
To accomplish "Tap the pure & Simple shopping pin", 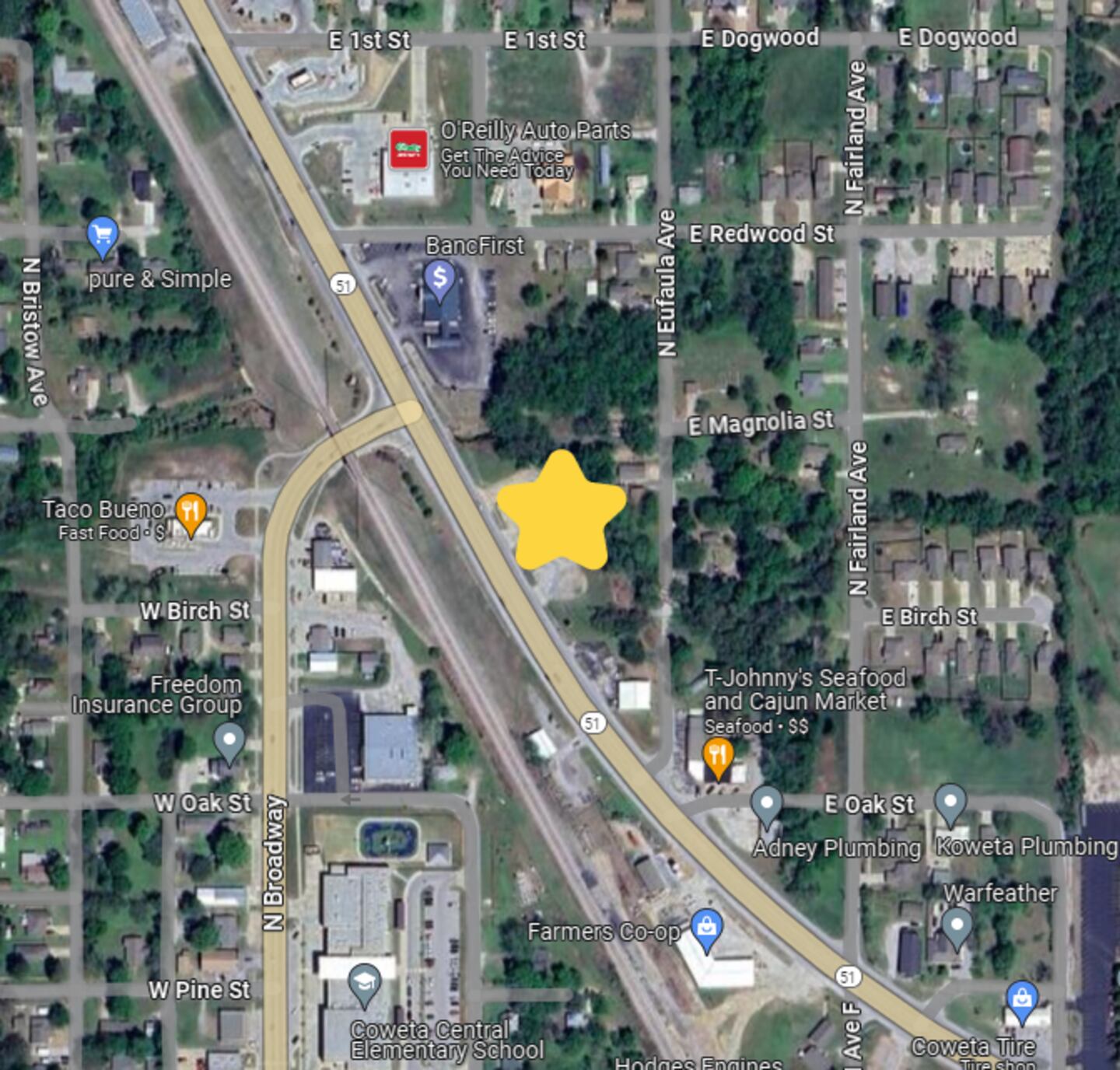I will coord(103,236).
